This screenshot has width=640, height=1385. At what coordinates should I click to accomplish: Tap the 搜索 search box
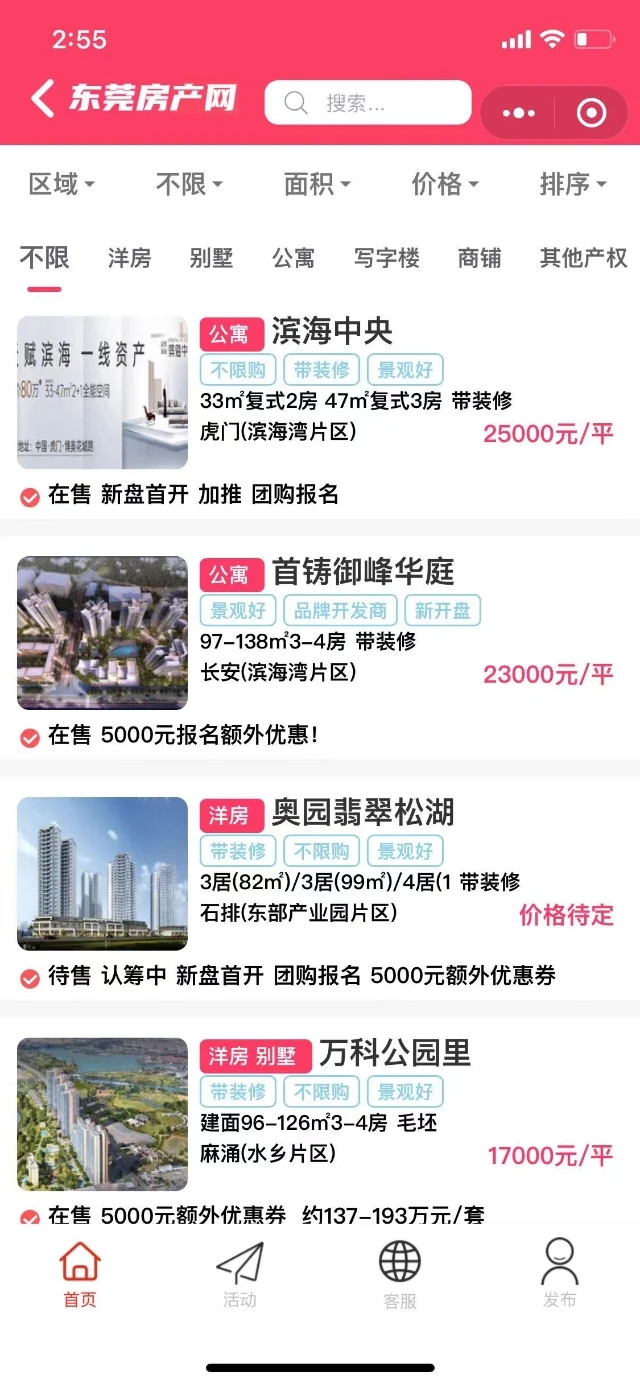tap(367, 103)
